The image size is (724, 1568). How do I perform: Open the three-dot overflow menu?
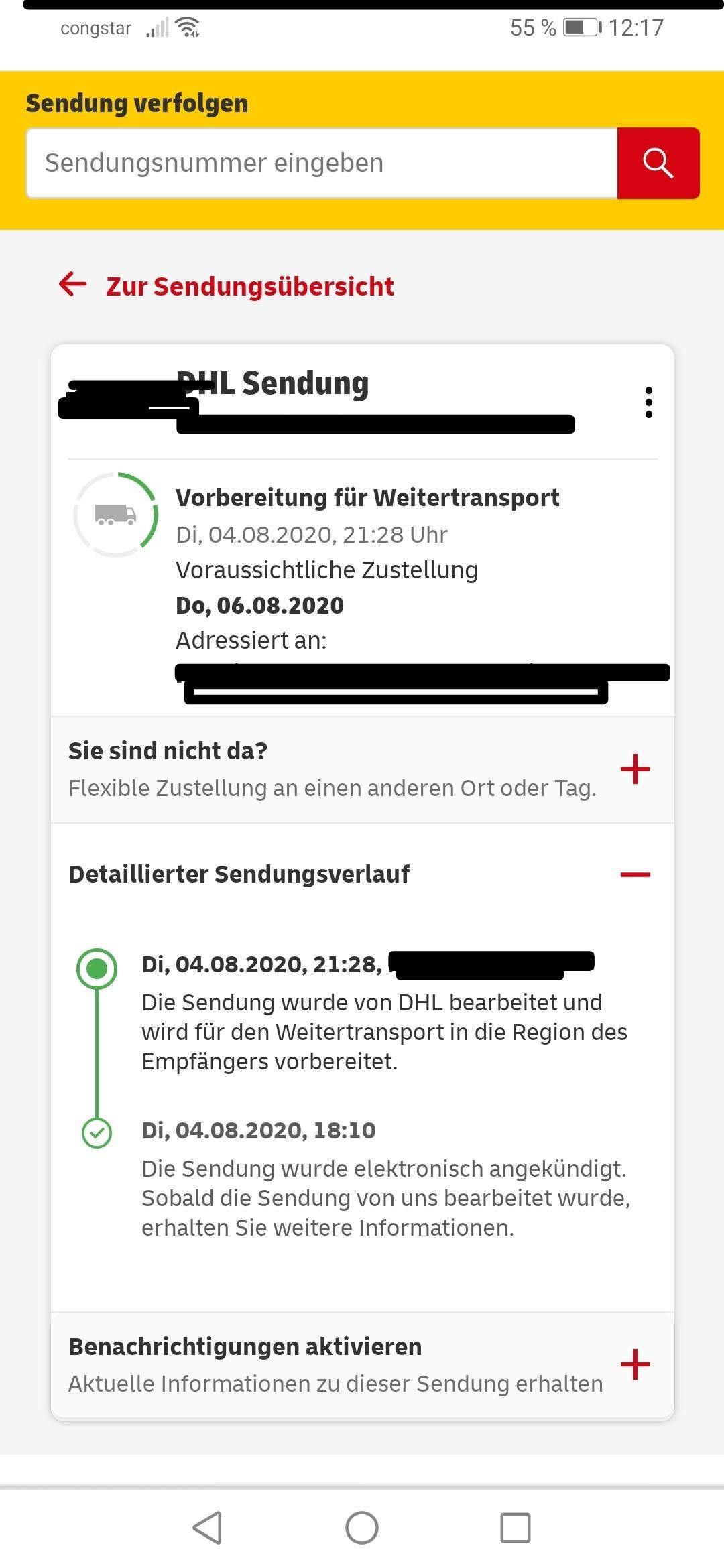coord(648,402)
